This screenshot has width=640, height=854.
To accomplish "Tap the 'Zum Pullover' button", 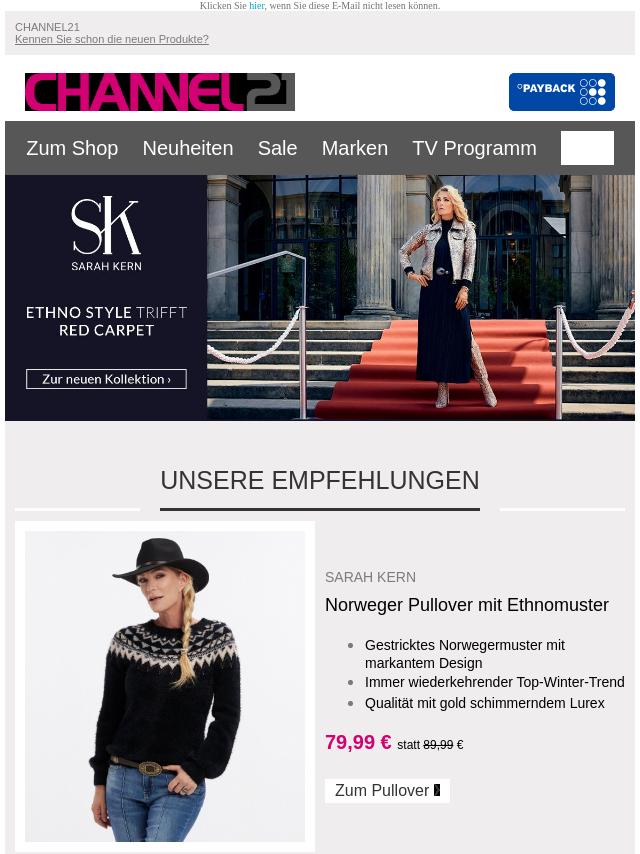I will click(x=387, y=791).
